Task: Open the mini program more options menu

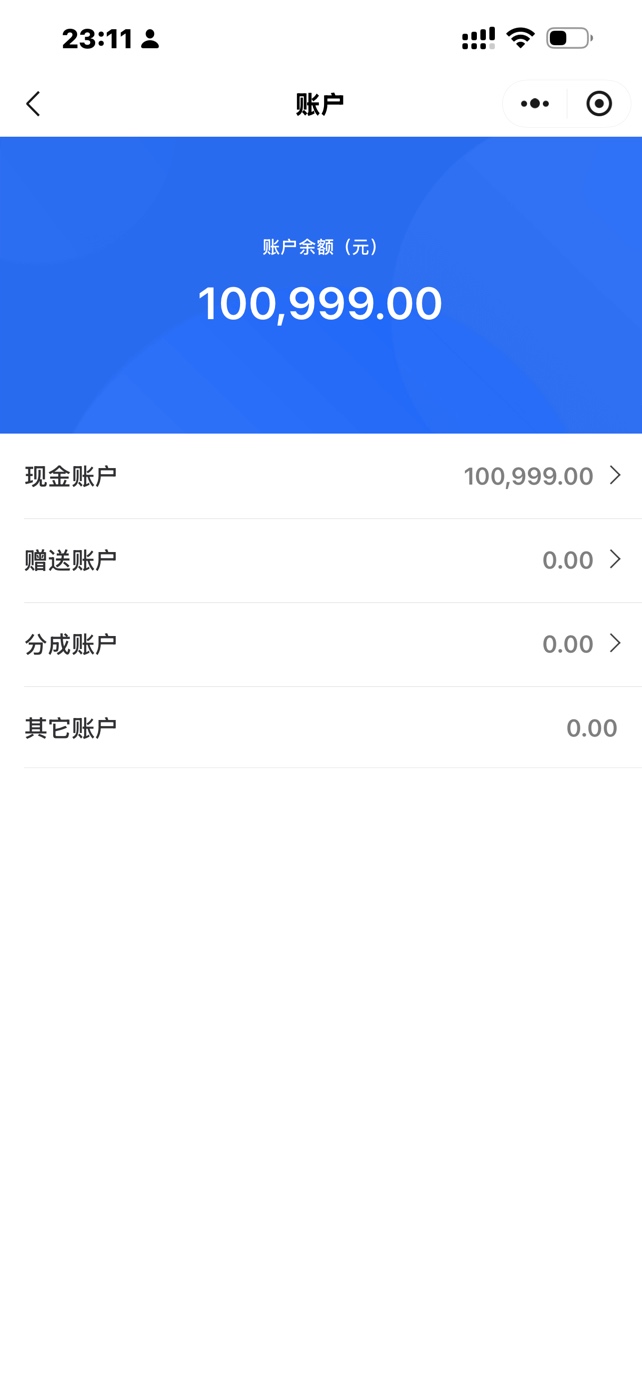Action: [x=535, y=104]
